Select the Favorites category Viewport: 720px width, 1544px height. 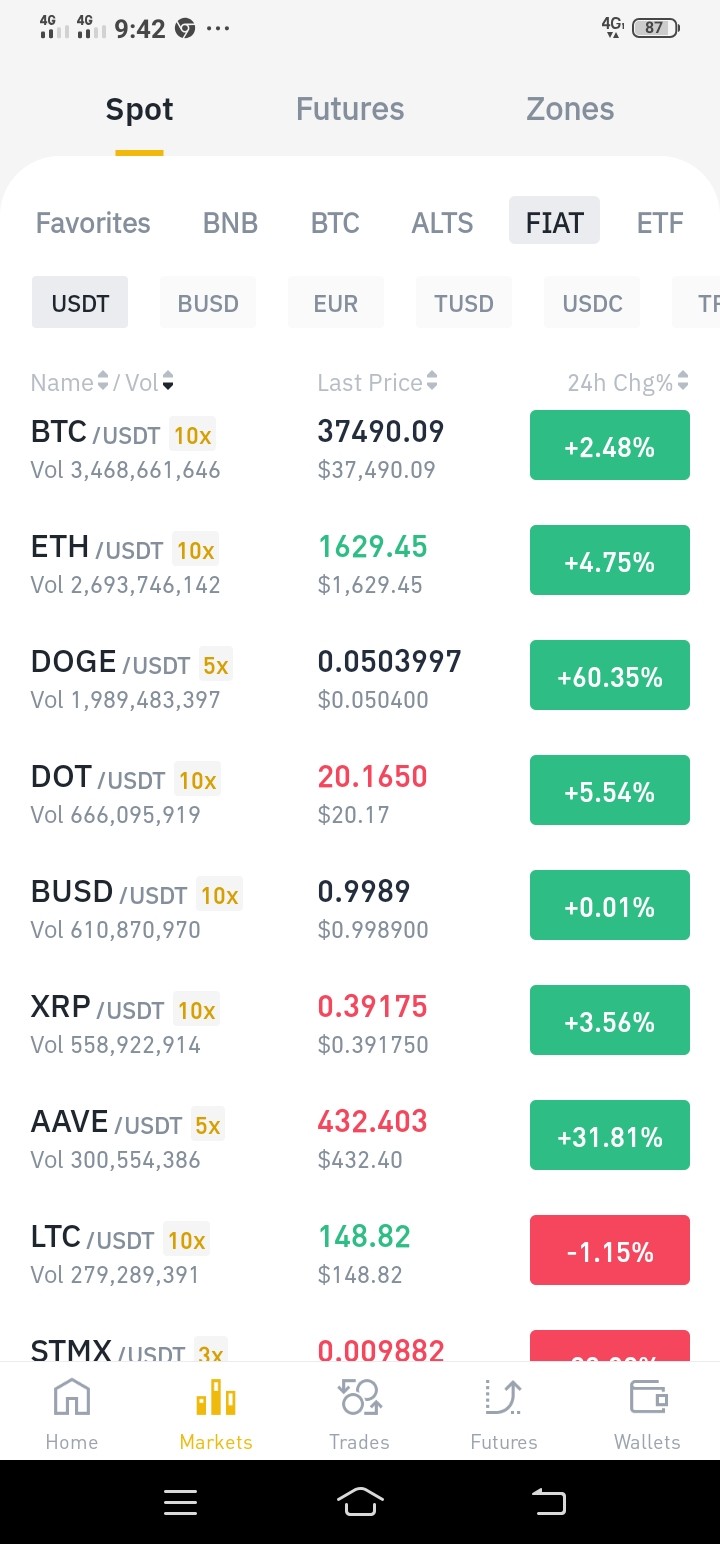coord(93,222)
